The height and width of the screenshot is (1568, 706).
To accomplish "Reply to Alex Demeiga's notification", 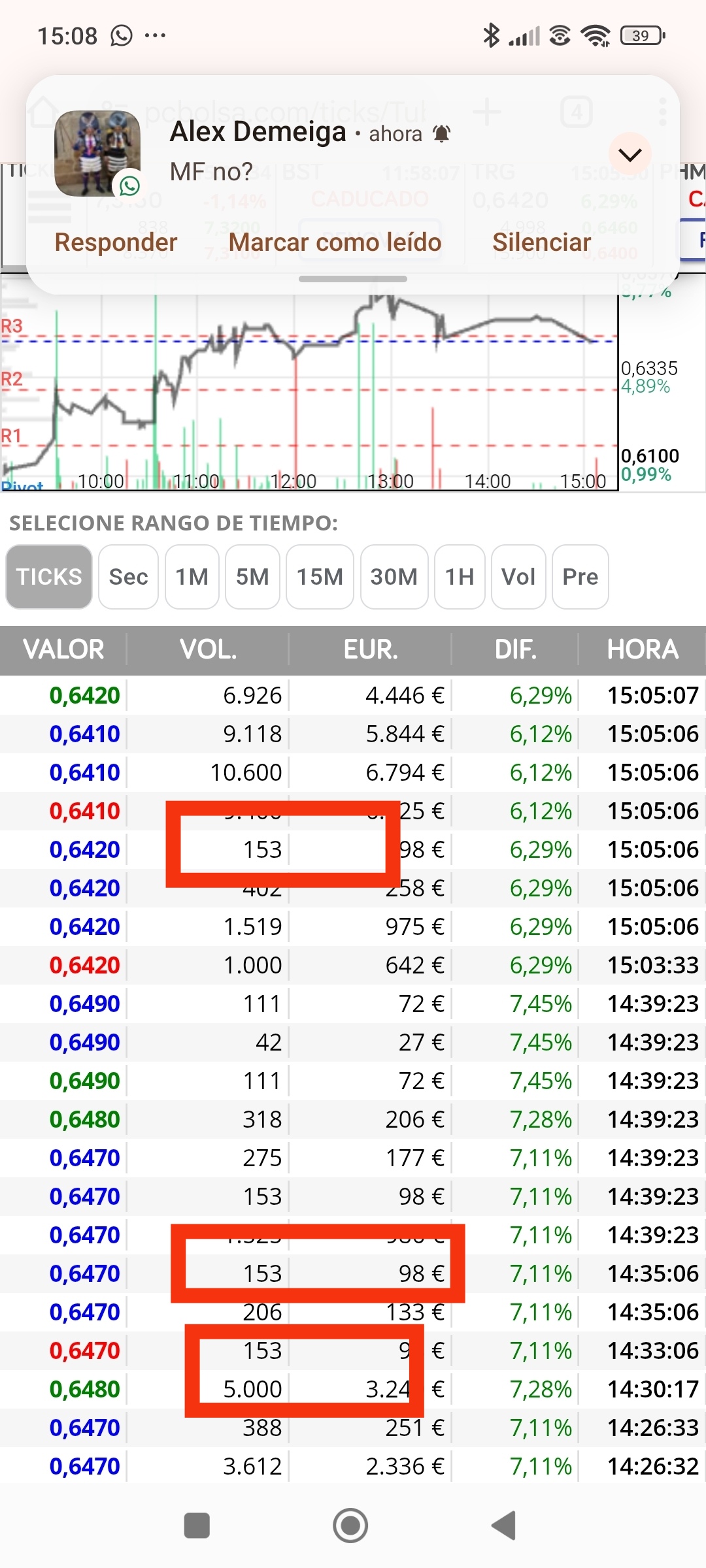I will point(116,242).
